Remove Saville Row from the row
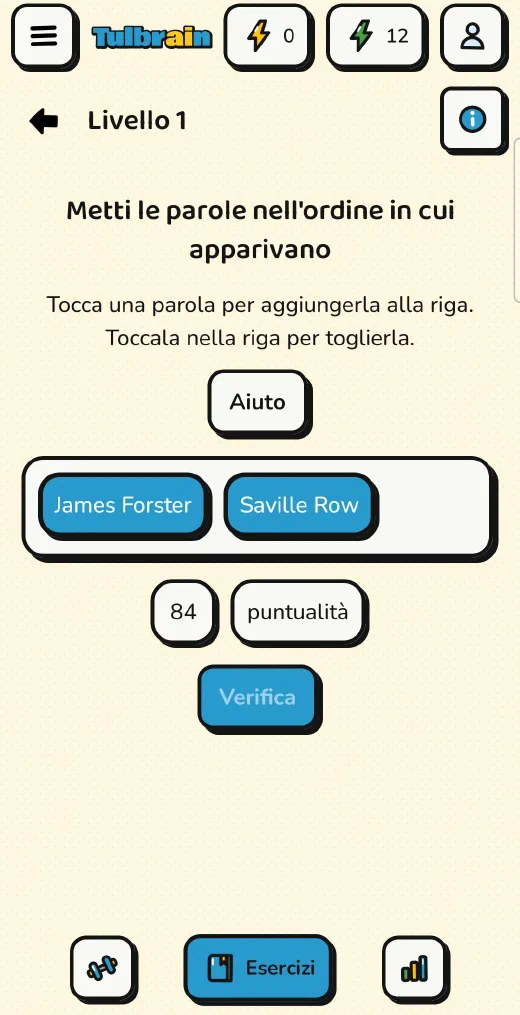 [x=299, y=505]
